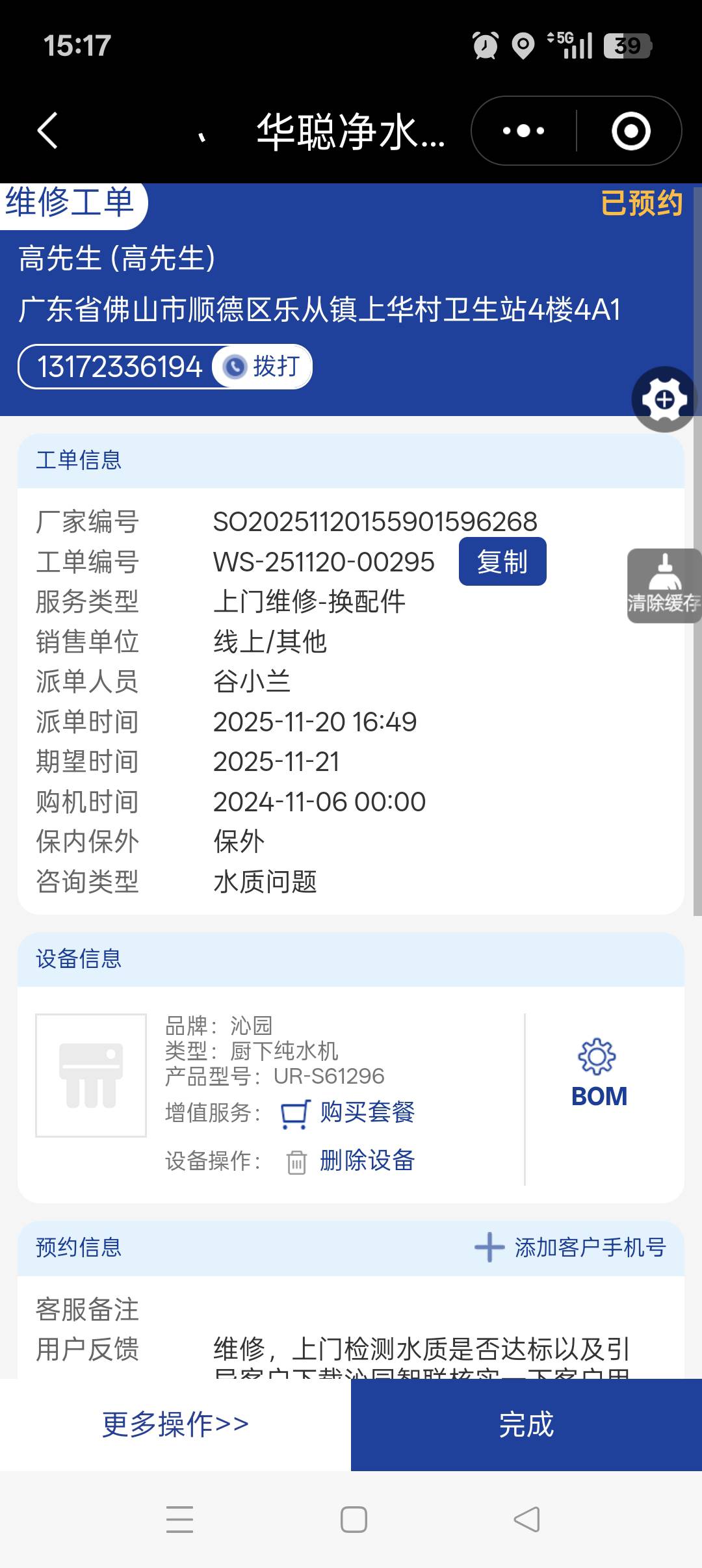Viewport: 702px width, 1568px height.
Task: Open the BOM parts list
Action: click(599, 1074)
